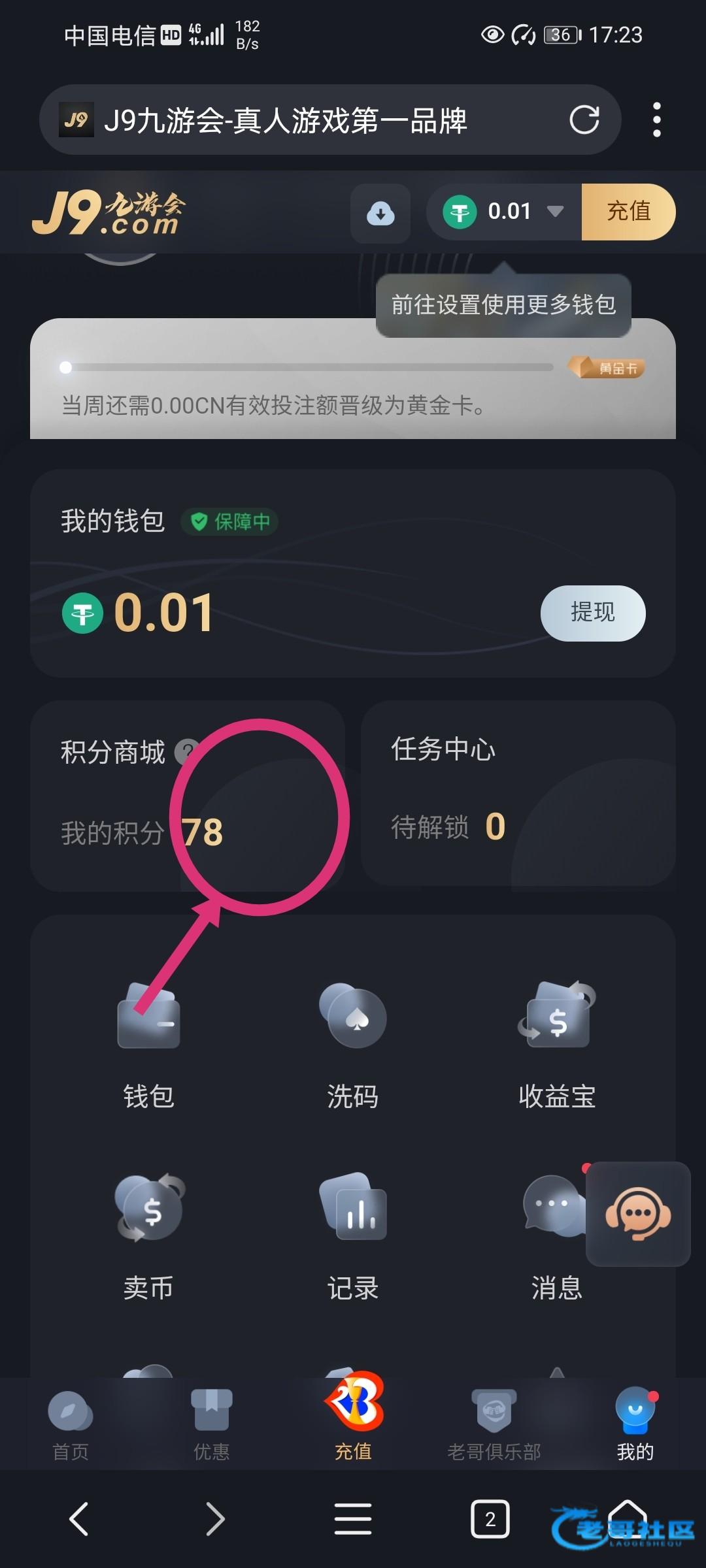Reload the page with the refresh icon
Image resolution: width=706 pixels, height=1568 pixels.
(x=584, y=120)
